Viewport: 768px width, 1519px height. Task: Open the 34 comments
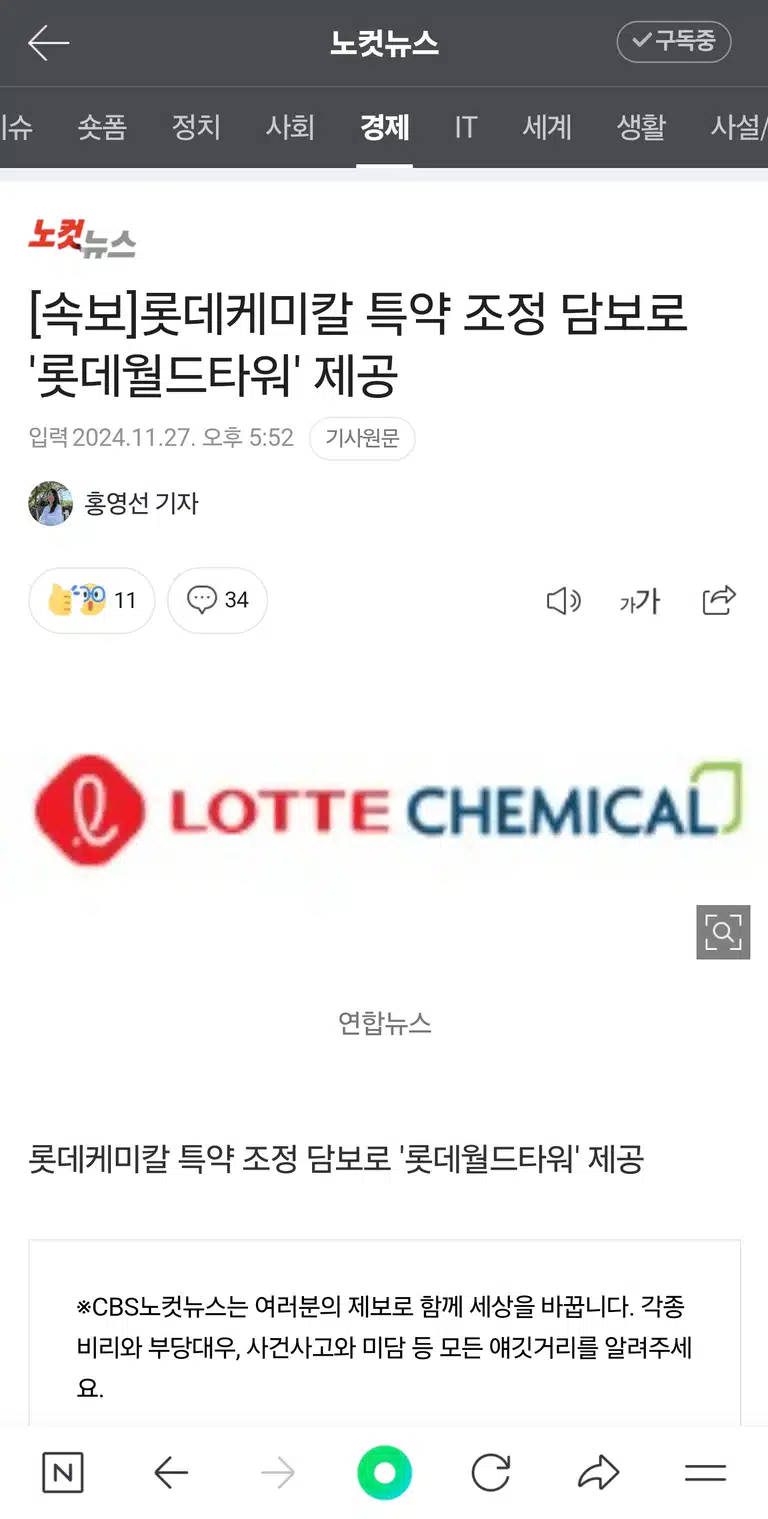pyautogui.click(x=217, y=600)
